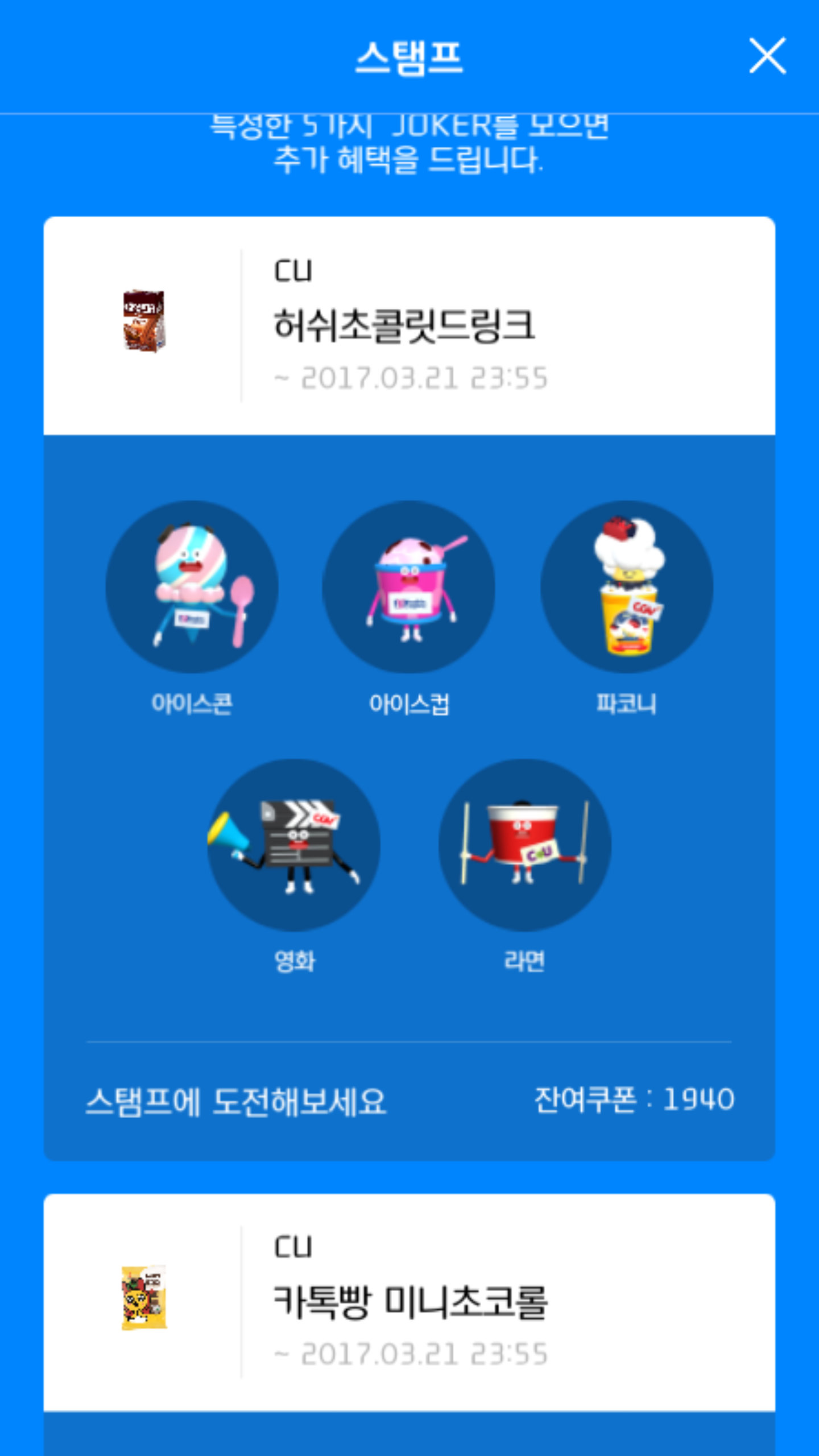This screenshot has height=1456, width=819.
Task: Open the 허쉬초콜릿드링크 stamp card
Action: [x=408, y=325]
